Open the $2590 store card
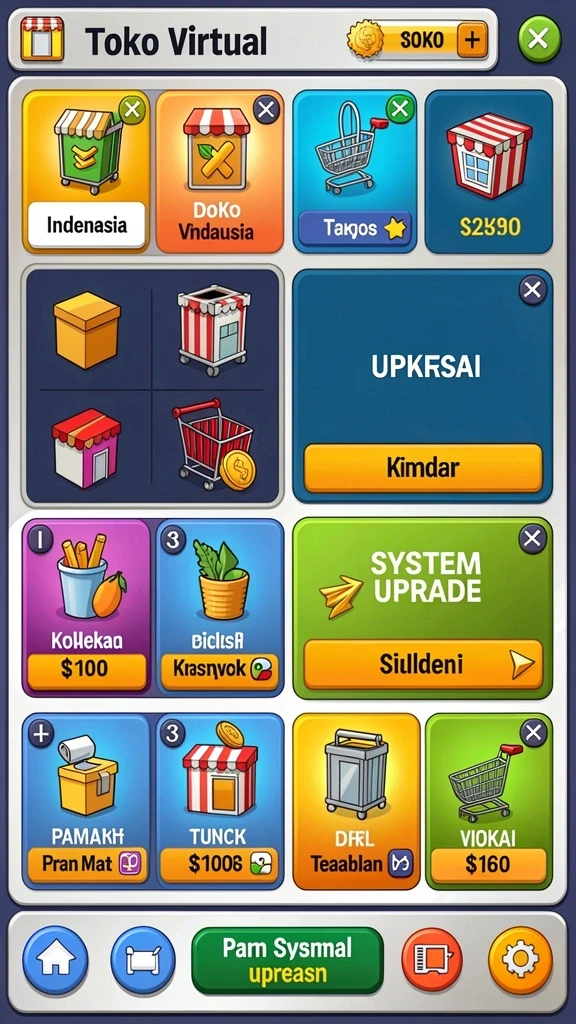 pyautogui.click(x=488, y=171)
